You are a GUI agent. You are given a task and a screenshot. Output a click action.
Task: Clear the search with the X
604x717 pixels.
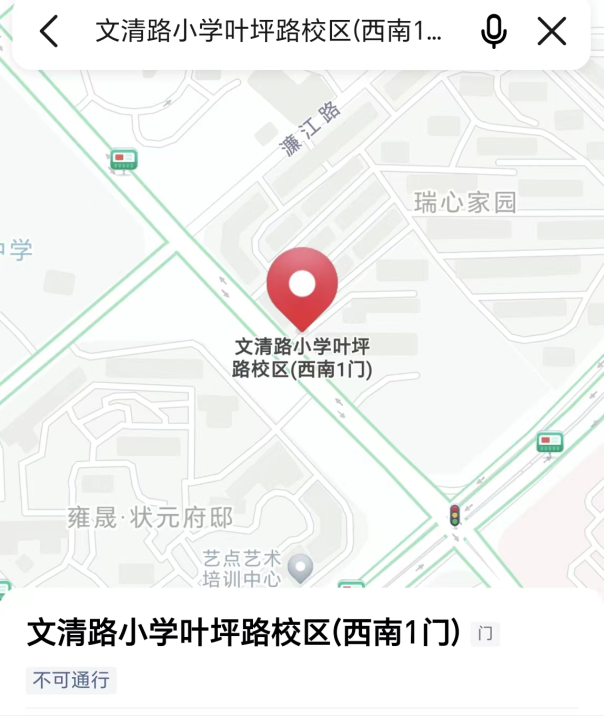(552, 32)
